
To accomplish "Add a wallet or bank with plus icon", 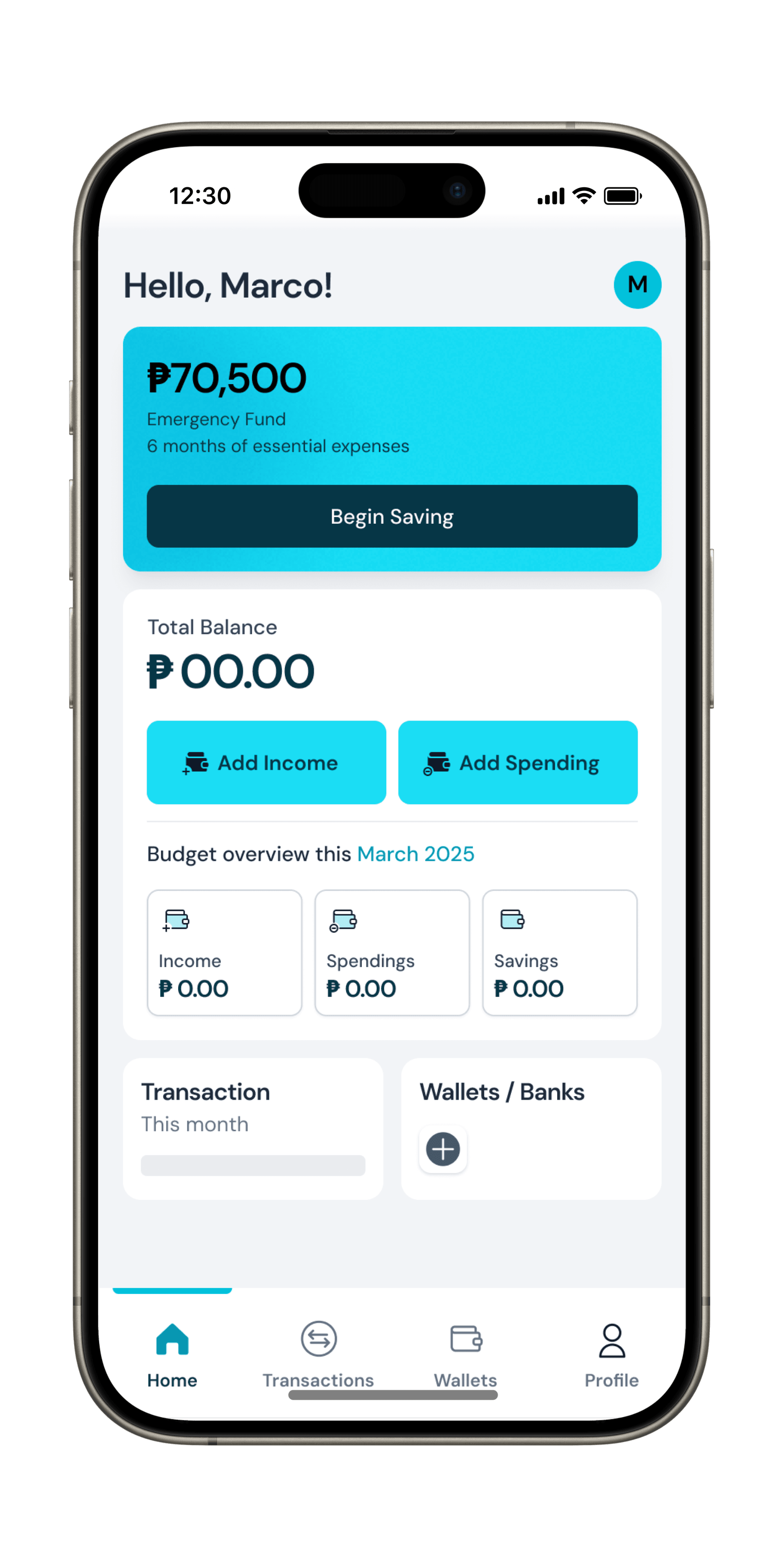I will coord(443,1149).
